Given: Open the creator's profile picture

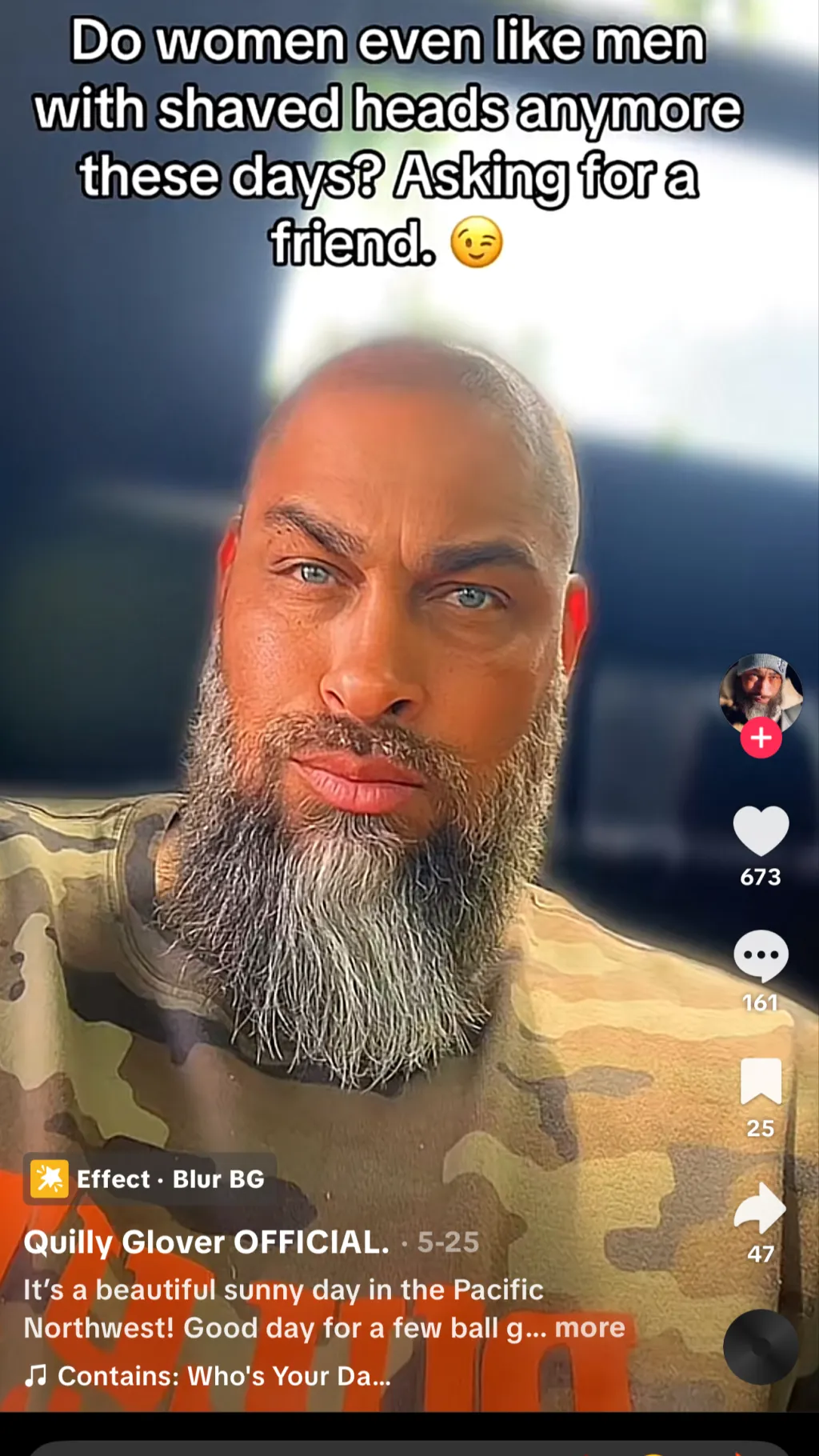Looking at the screenshot, I should click(761, 691).
